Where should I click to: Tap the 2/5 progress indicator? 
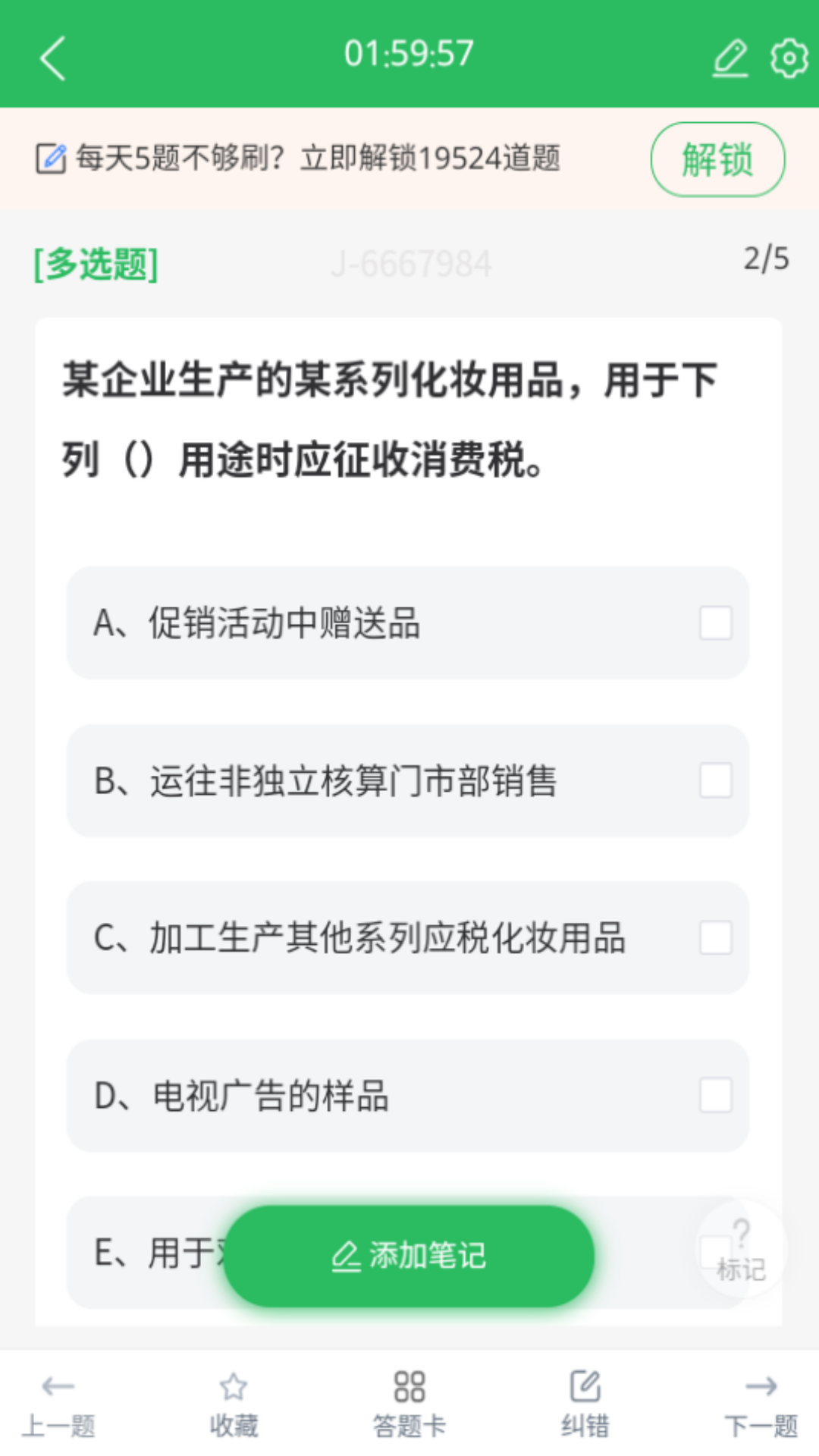(767, 260)
